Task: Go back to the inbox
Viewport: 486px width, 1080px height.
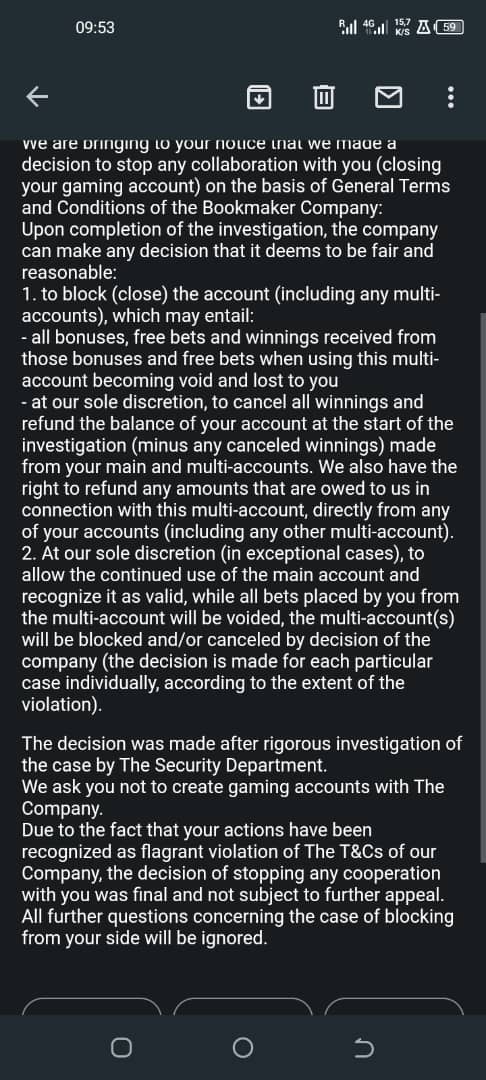Action: pyautogui.click(x=37, y=98)
